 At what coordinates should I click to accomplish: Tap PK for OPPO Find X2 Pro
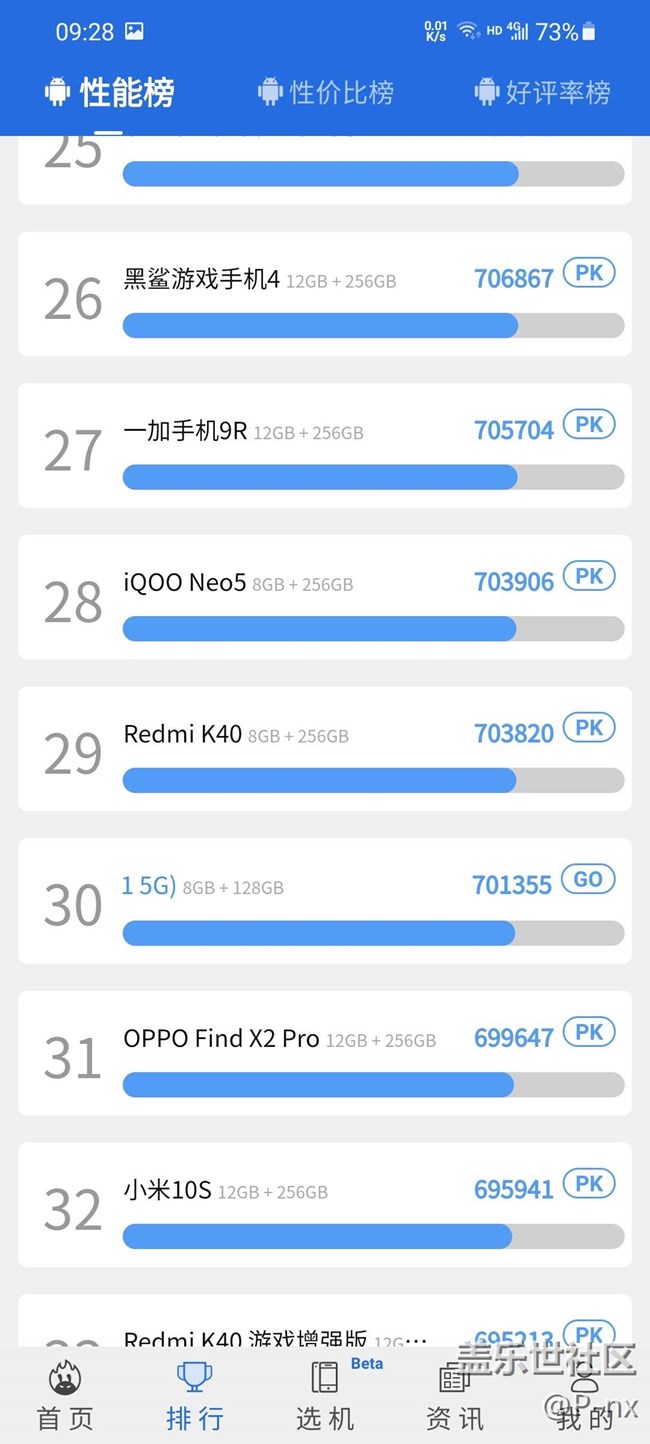[x=589, y=1032]
